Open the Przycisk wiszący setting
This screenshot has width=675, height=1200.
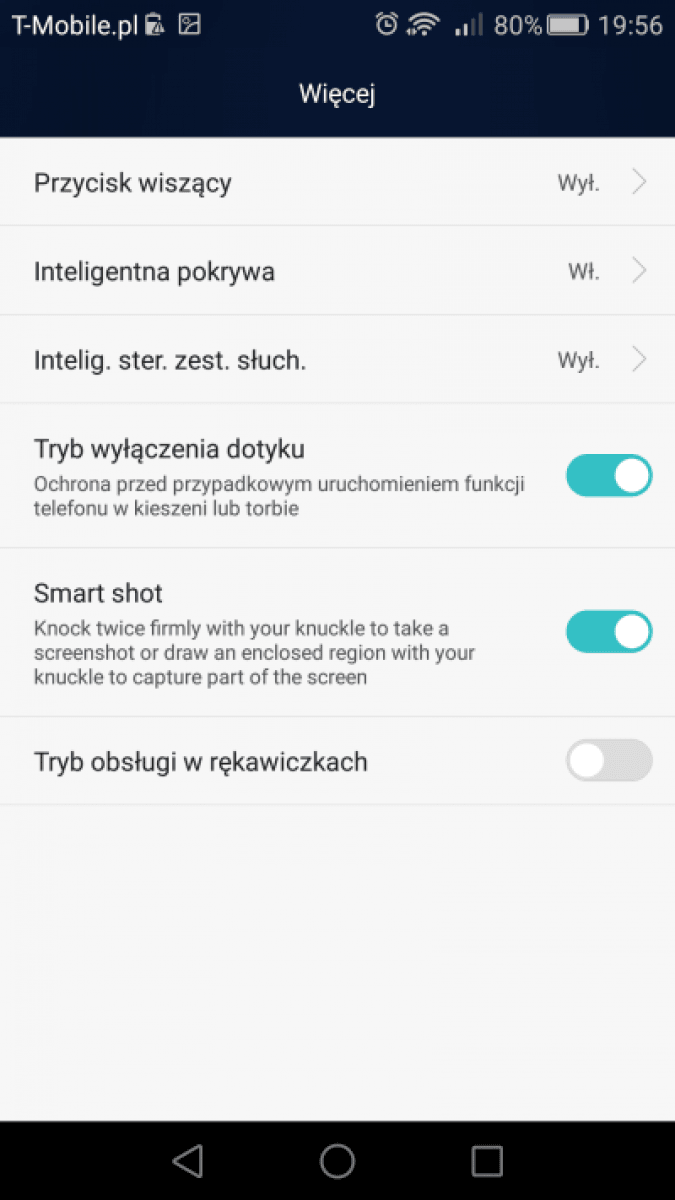pyautogui.click(x=337, y=182)
